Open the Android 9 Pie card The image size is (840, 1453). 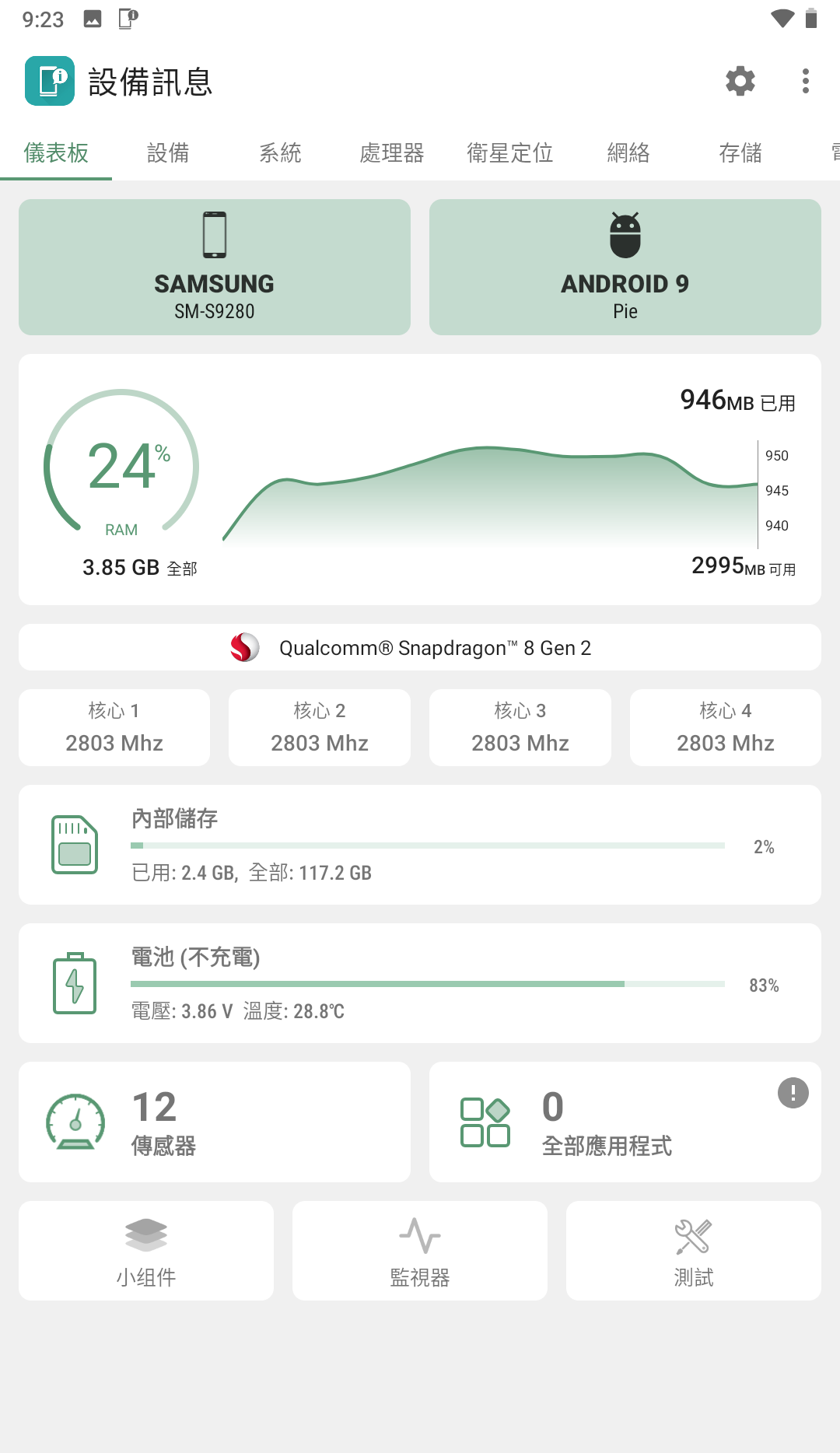(x=625, y=267)
